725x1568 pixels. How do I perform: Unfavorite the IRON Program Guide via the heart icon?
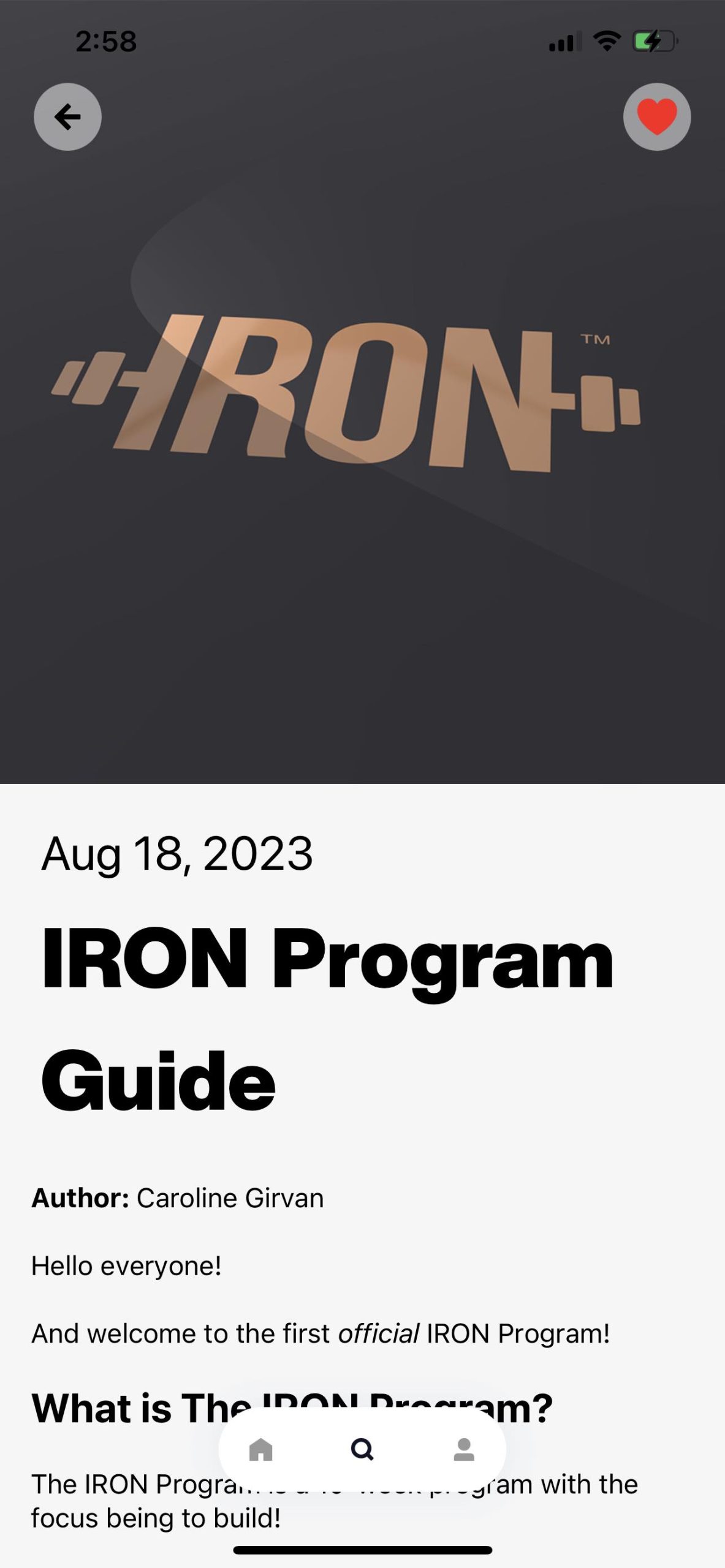click(657, 116)
